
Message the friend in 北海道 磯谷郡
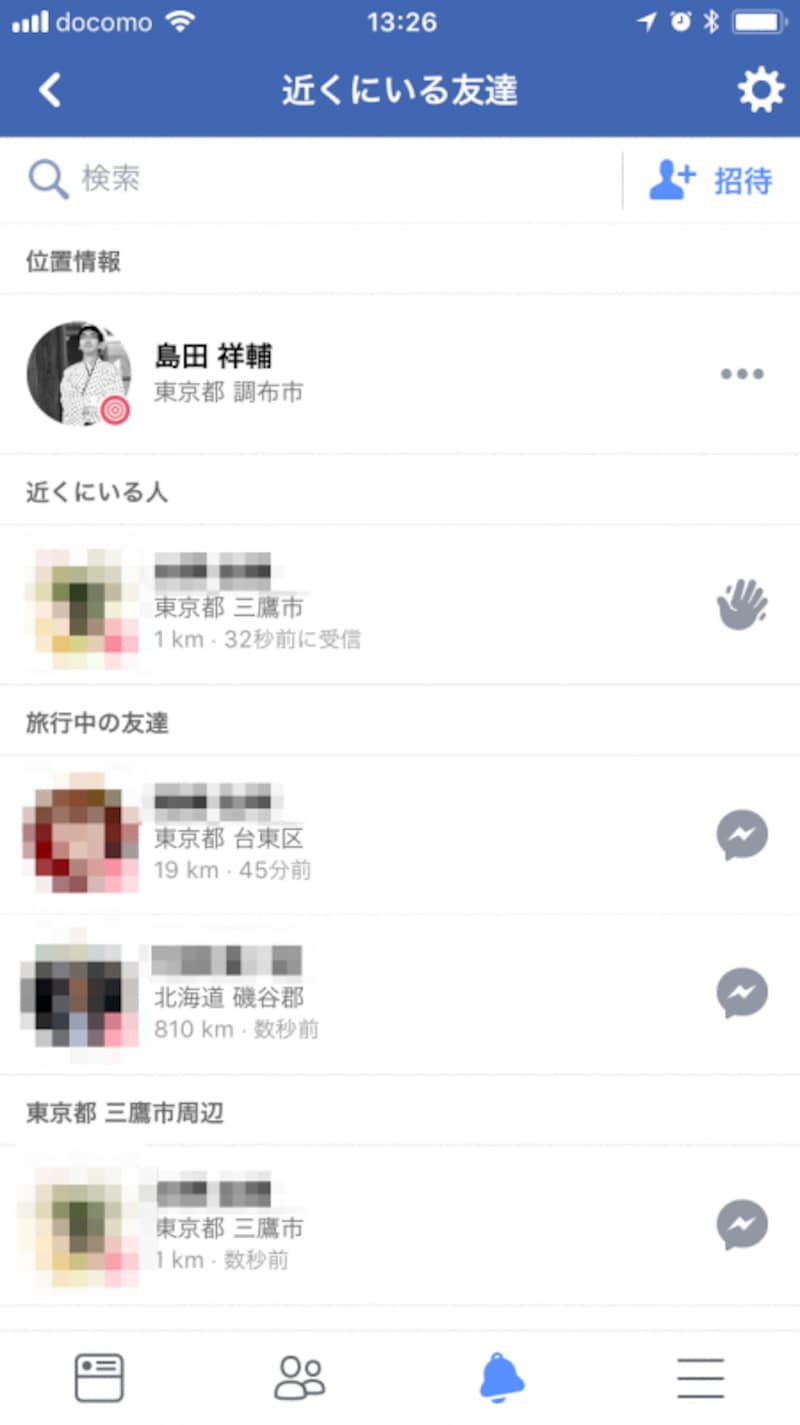tap(742, 993)
